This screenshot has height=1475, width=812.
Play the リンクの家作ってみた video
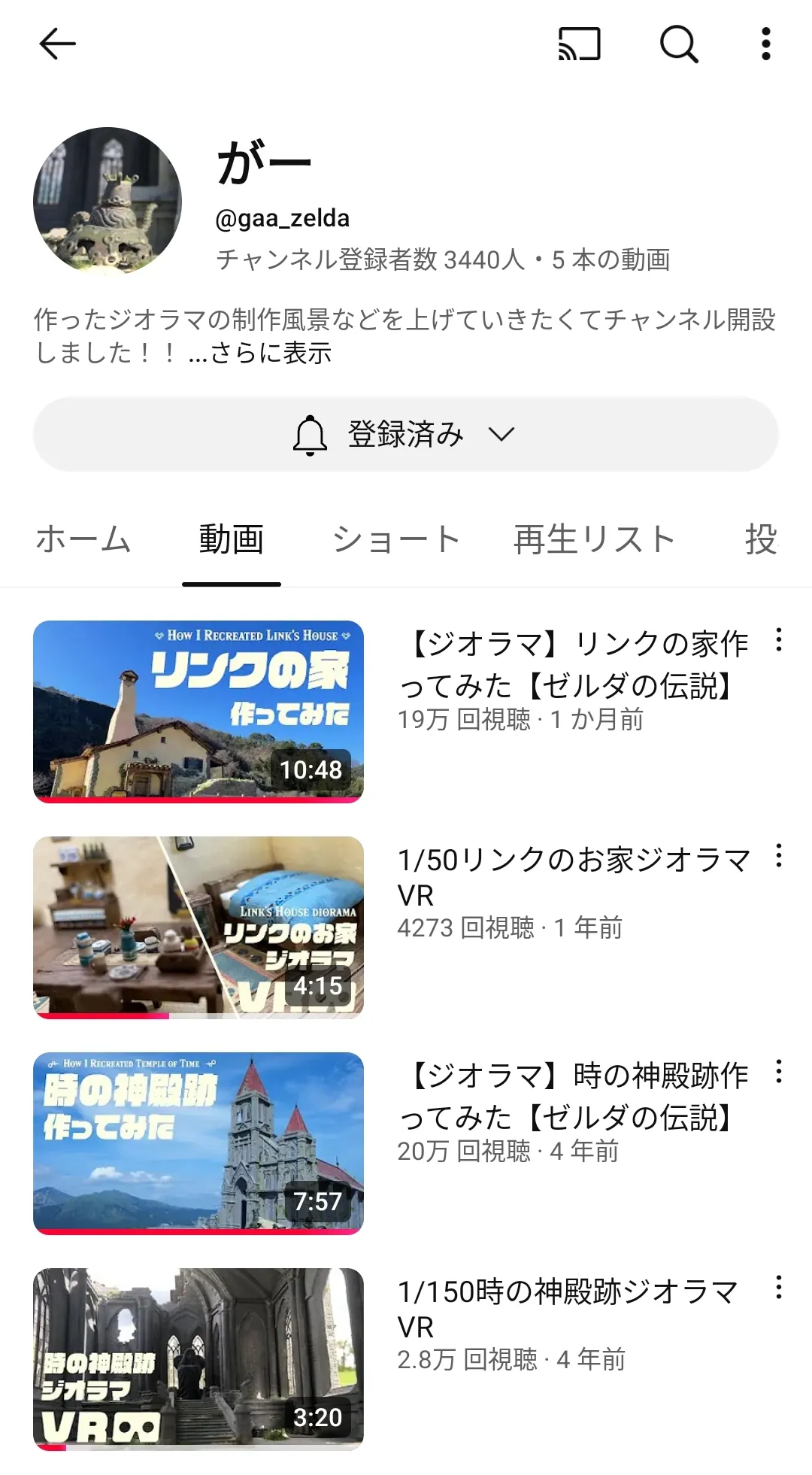[x=198, y=711]
